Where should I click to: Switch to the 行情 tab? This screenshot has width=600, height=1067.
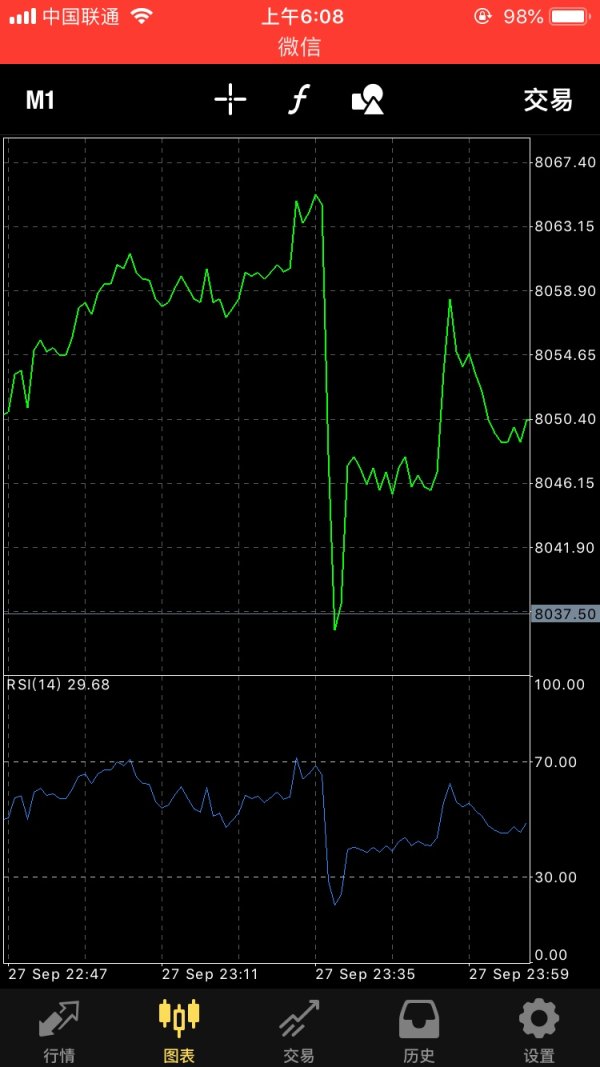tap(60, 1030)
